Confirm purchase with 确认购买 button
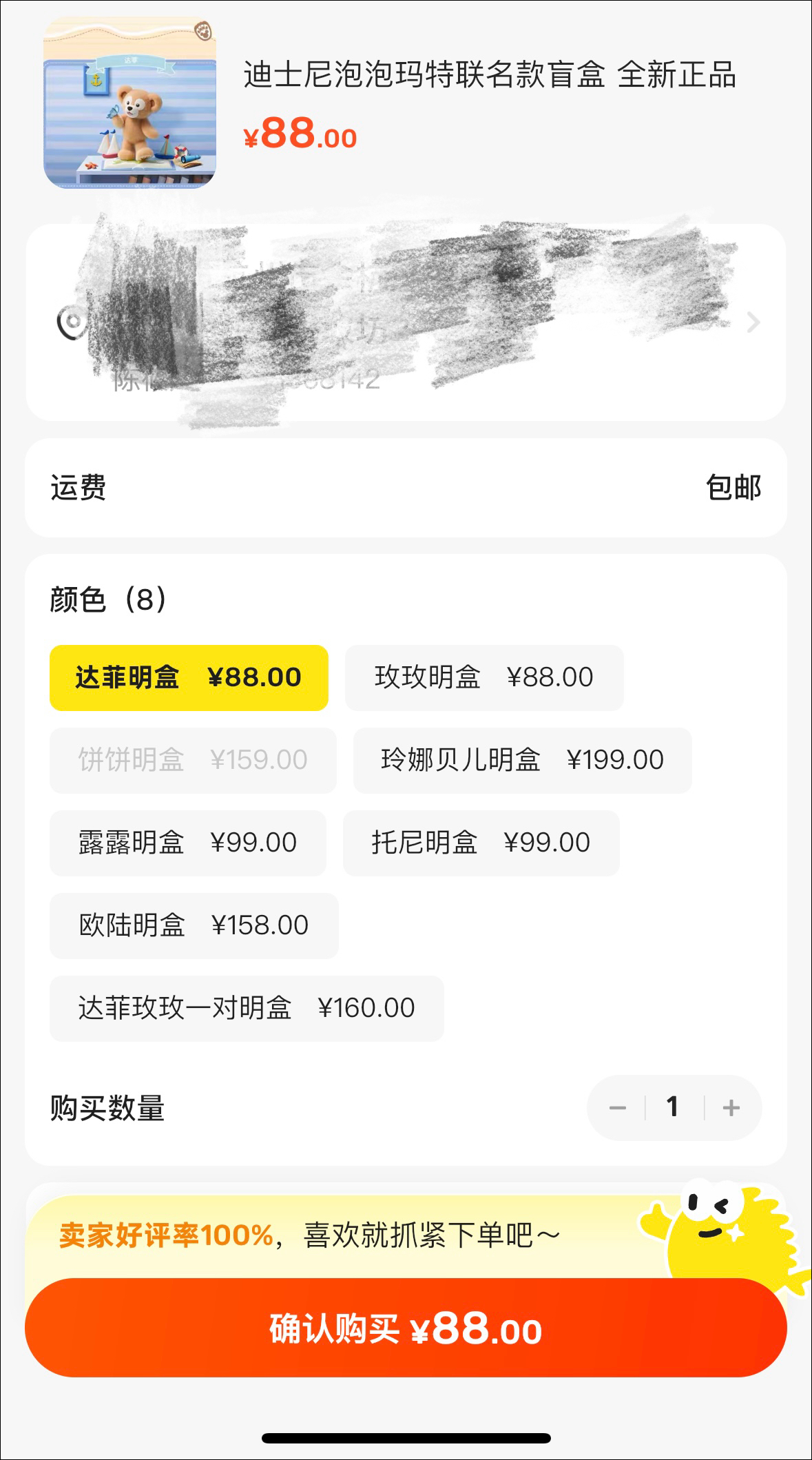The height and width of the screenshot is (1460, 812). click(406, 1329)
